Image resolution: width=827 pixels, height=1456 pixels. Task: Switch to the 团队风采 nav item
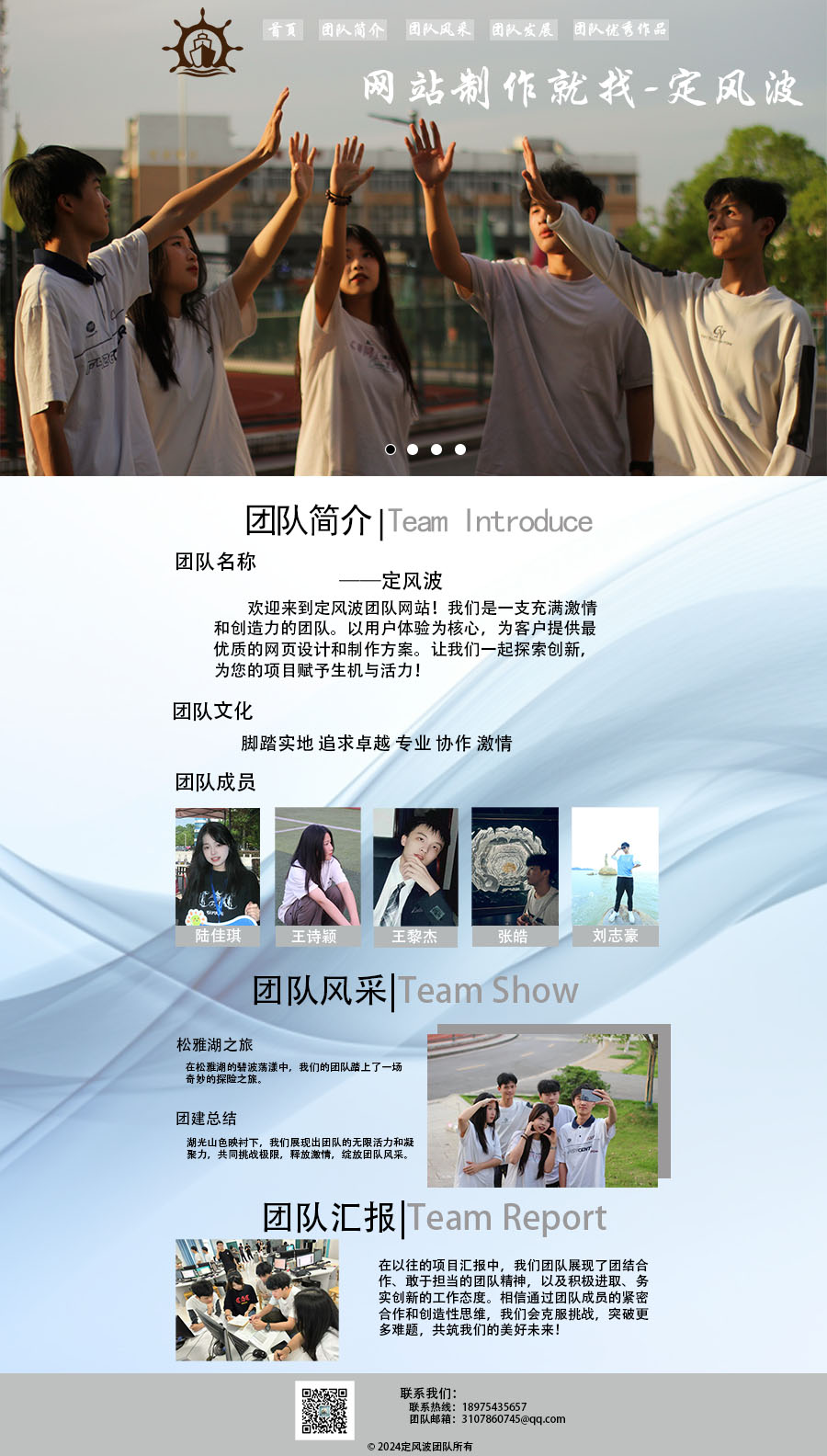(439, 29)
